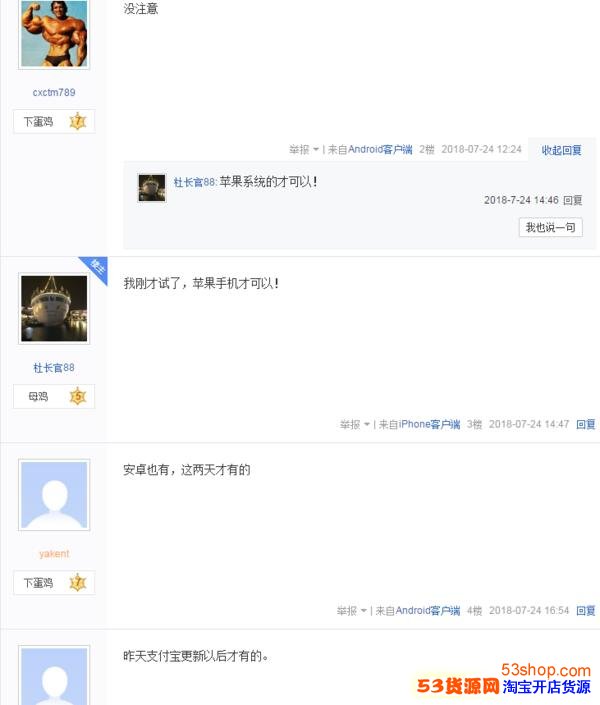Viewport: 600px width, 705px height.
Task: Tap 杜长官88's ship avatar on floor 3
Action: point(54,308)
